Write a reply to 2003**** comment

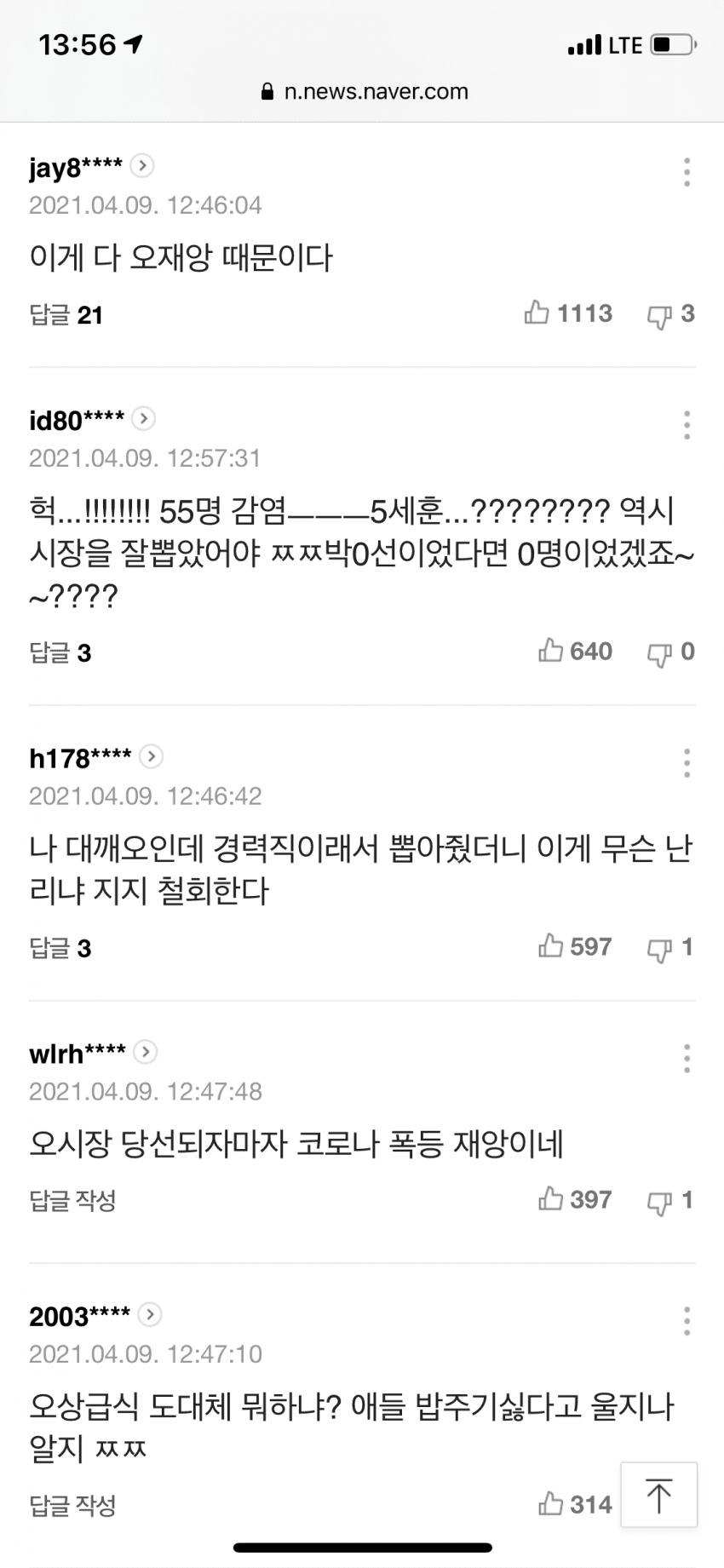(72, 1505)
